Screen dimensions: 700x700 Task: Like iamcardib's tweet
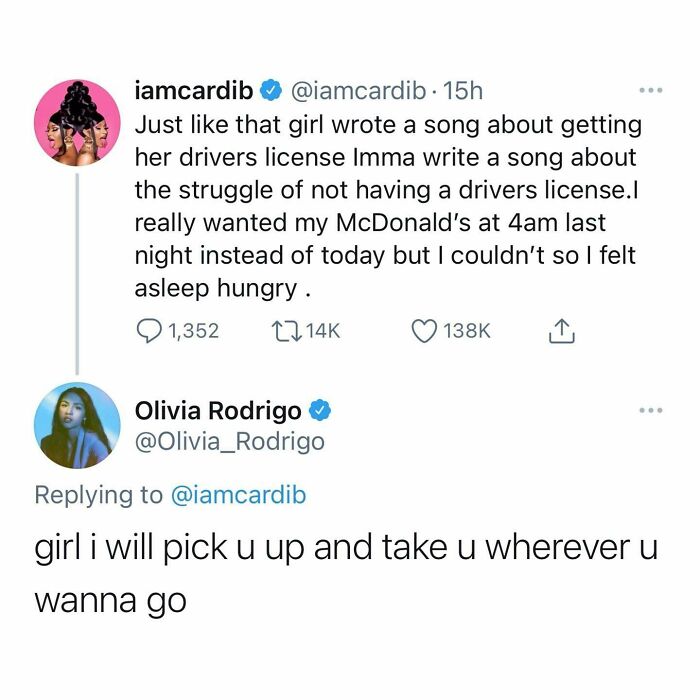pyautogui.click(x=424, y=331)
